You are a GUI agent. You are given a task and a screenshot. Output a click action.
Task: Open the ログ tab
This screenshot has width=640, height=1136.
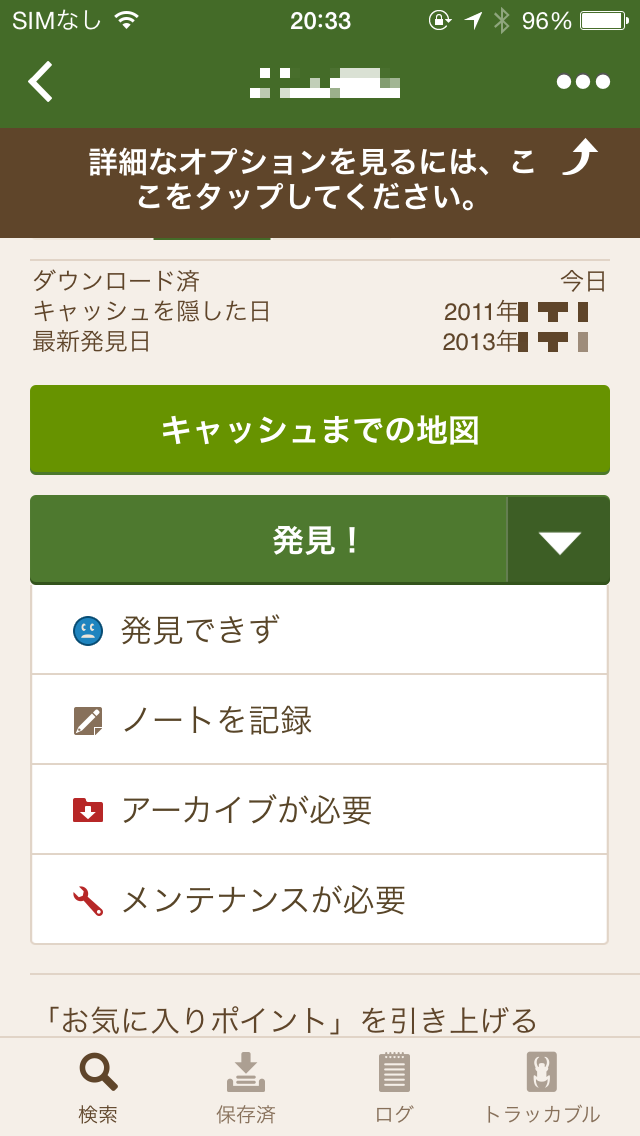(x=394, y=1087)
